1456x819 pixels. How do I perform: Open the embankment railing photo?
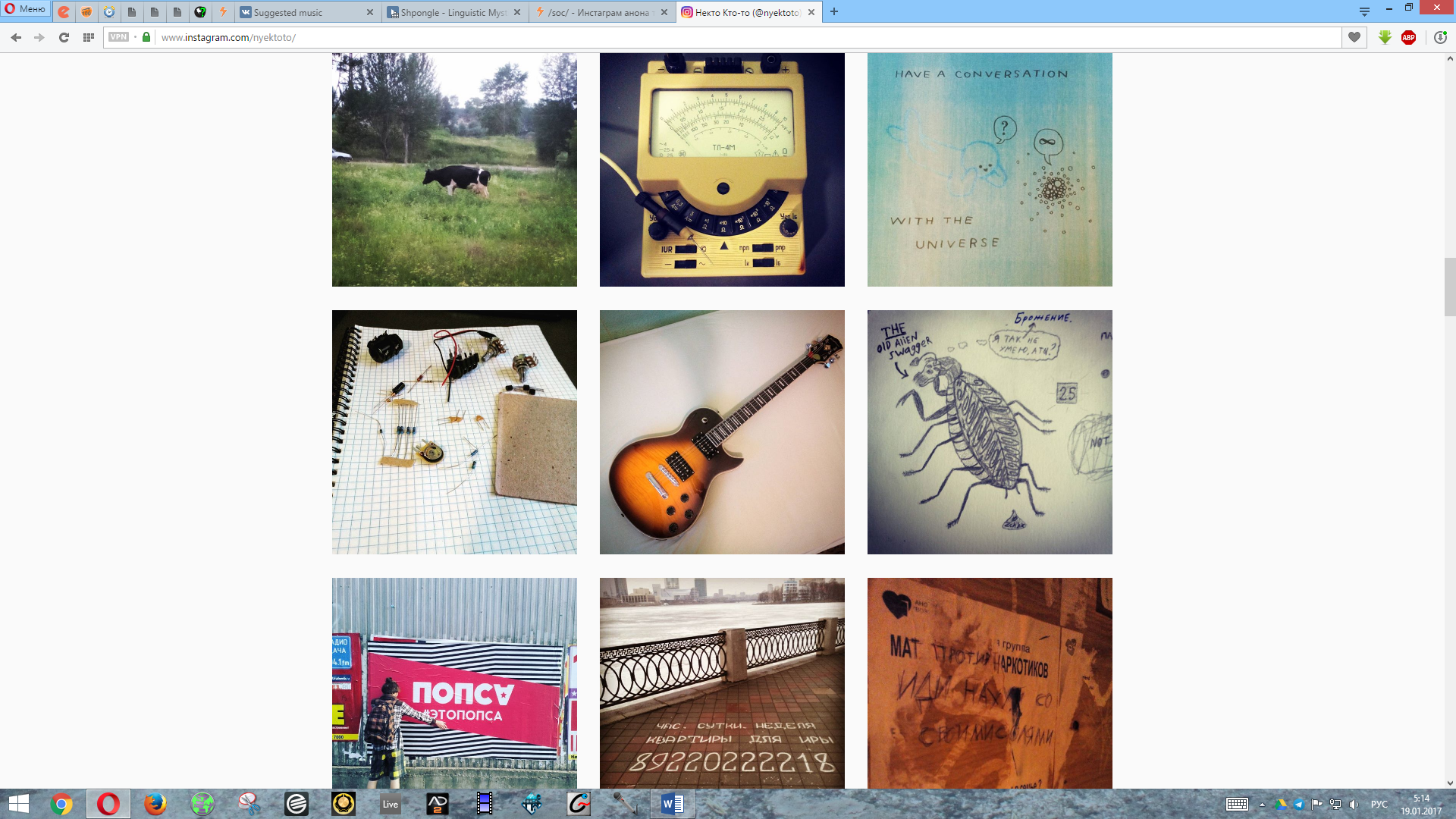tap(722, 682)
